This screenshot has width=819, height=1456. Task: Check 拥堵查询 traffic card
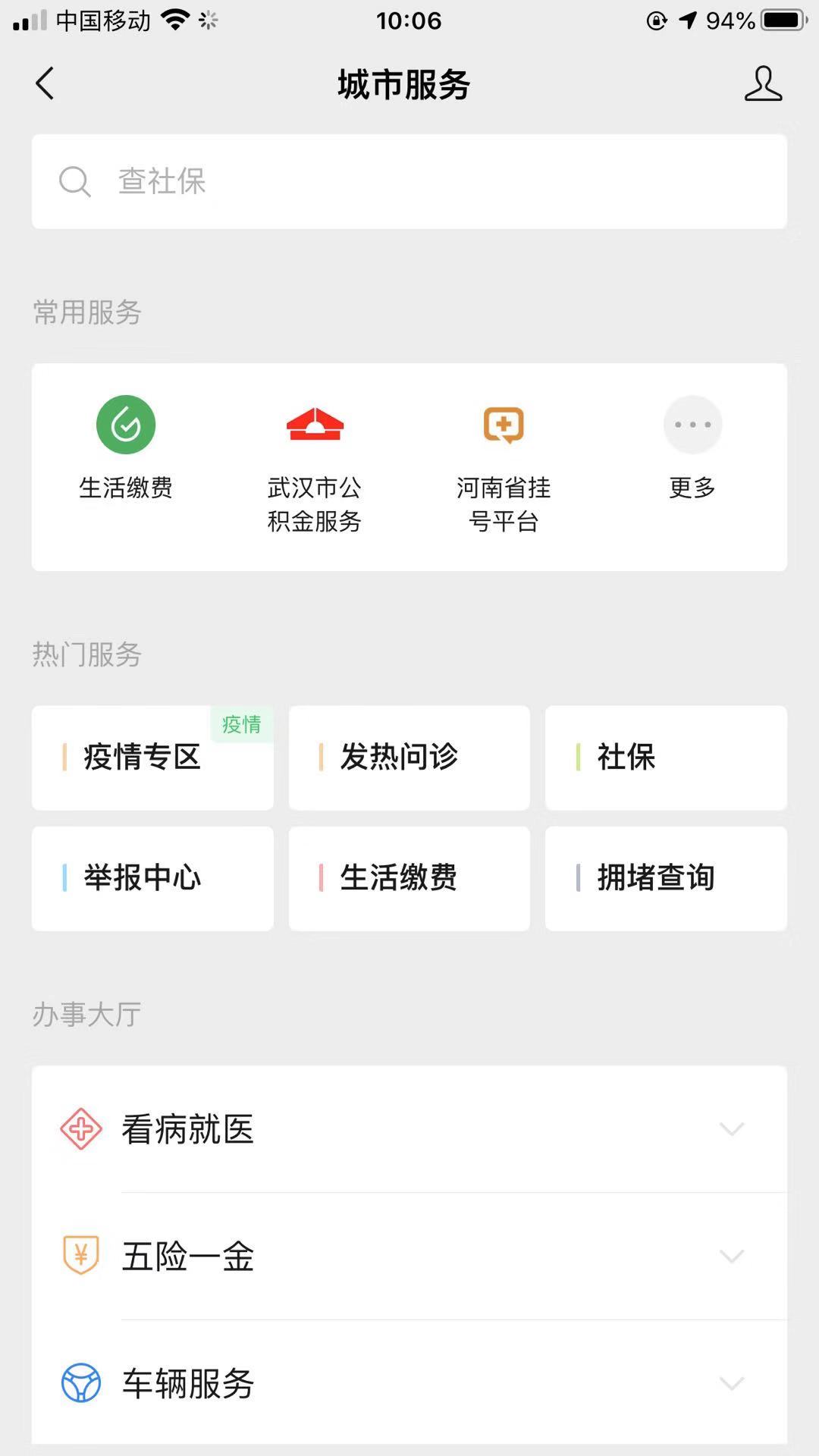(666, 878)
